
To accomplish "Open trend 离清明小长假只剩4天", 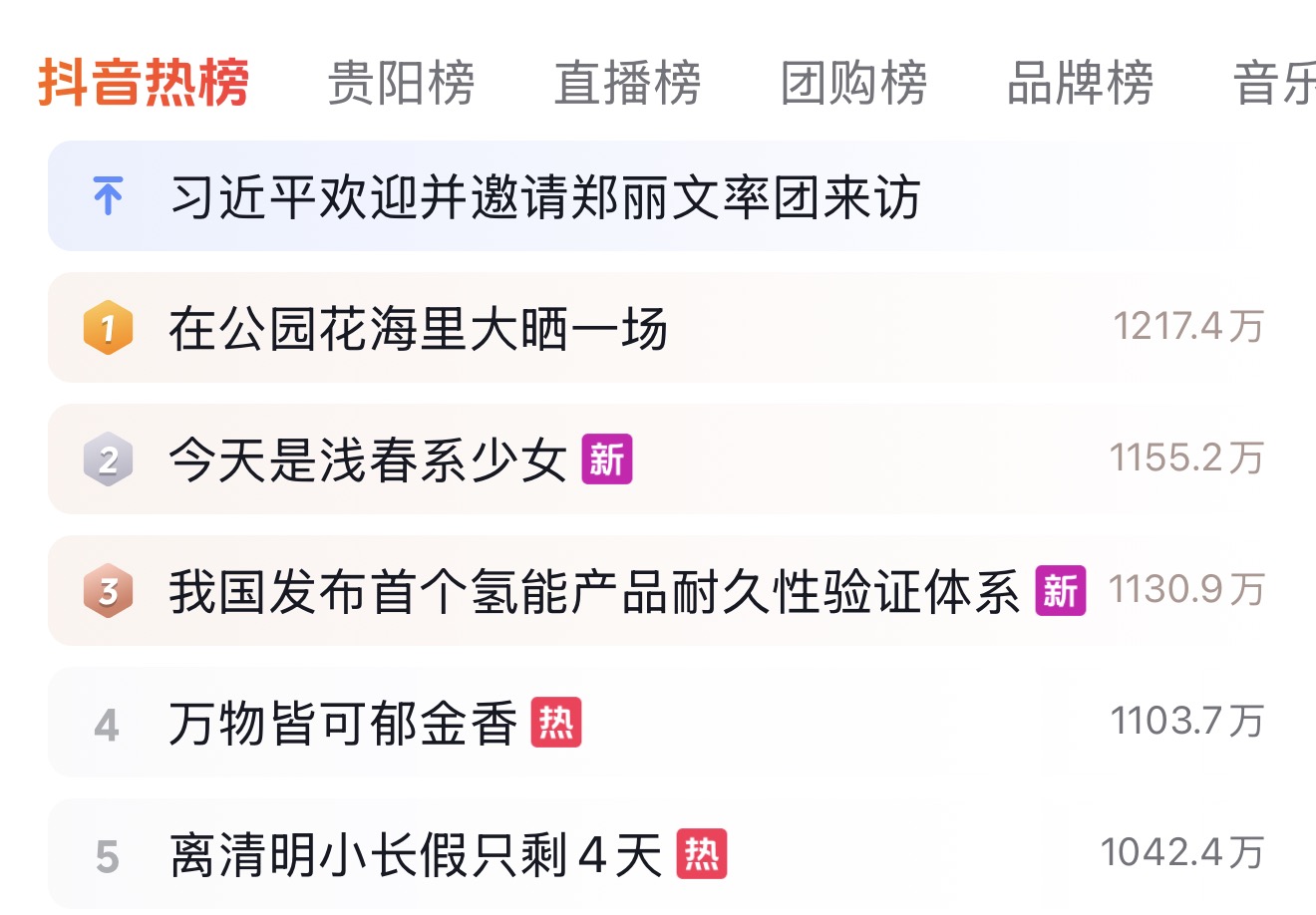I will 416,855.
